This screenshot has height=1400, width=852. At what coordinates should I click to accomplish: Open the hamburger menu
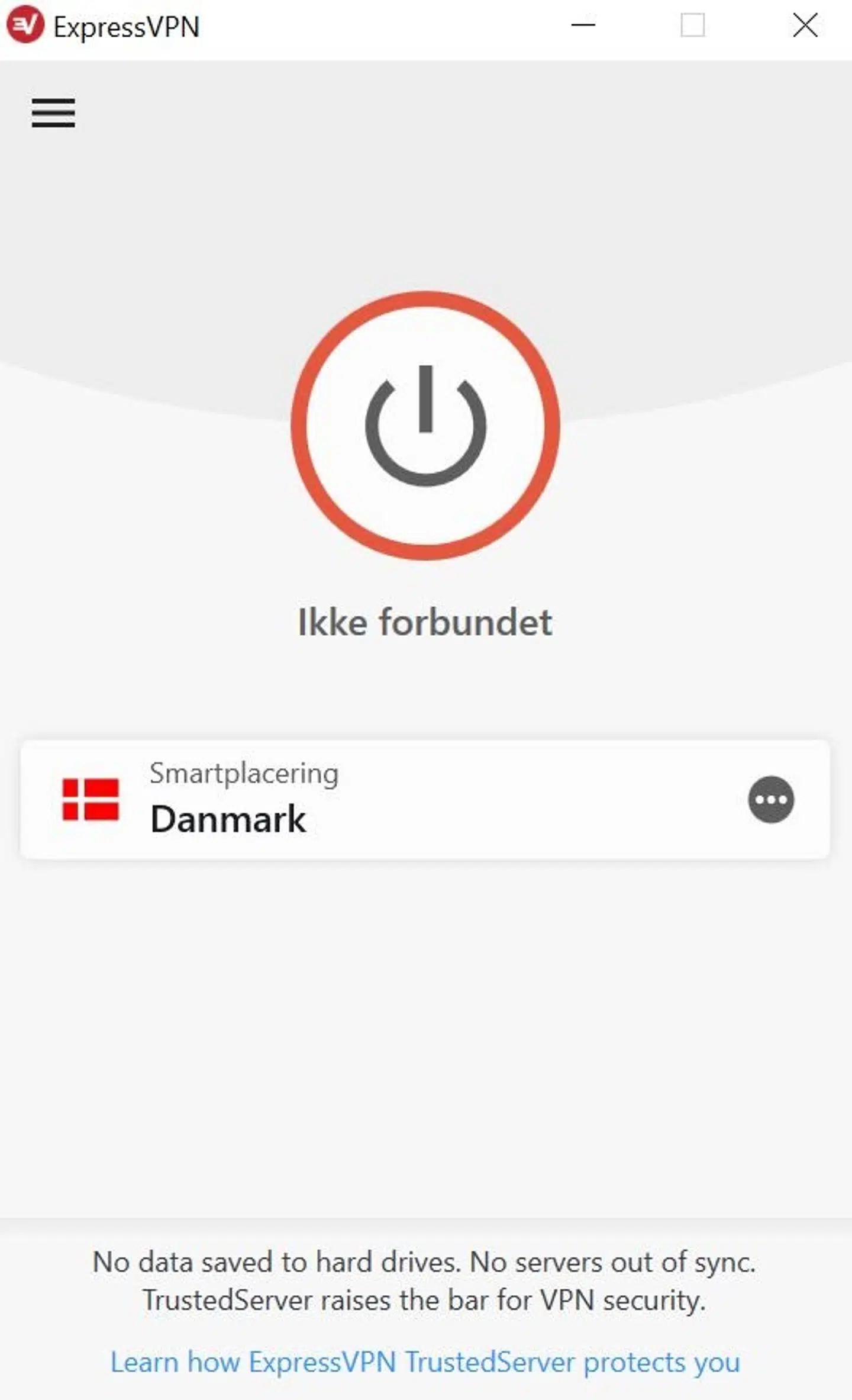[x=53, y=112]
